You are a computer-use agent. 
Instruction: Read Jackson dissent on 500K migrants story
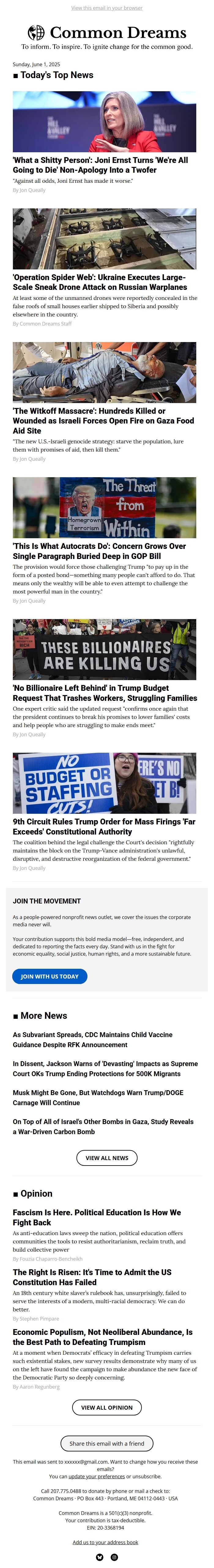105,1068
